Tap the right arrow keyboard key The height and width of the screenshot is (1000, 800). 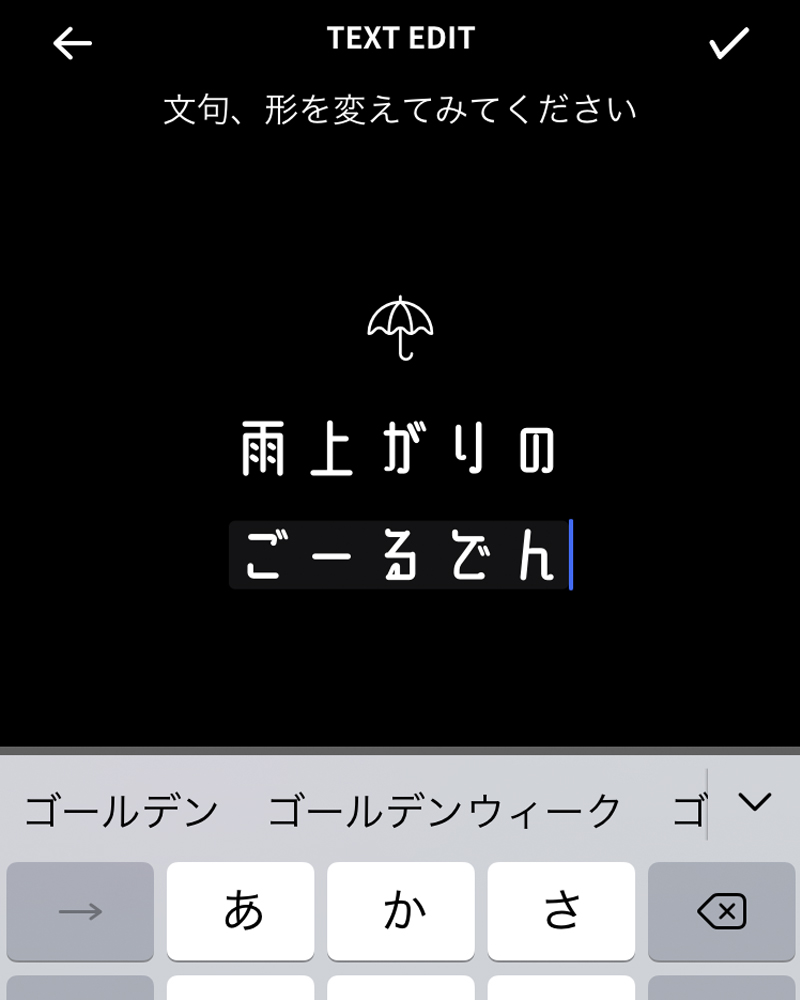(80, 910)
